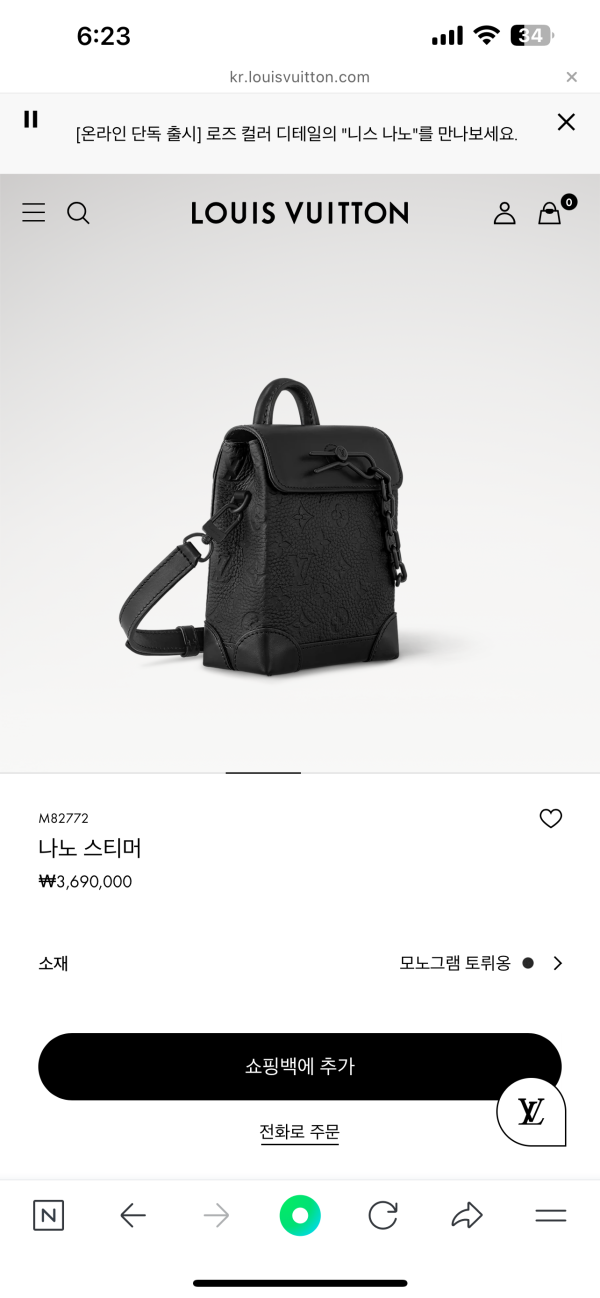Viewport: 600px width, 1298px height.
Task: Add 나노 스티머 to wishlist heart
Action: [551, 818]
